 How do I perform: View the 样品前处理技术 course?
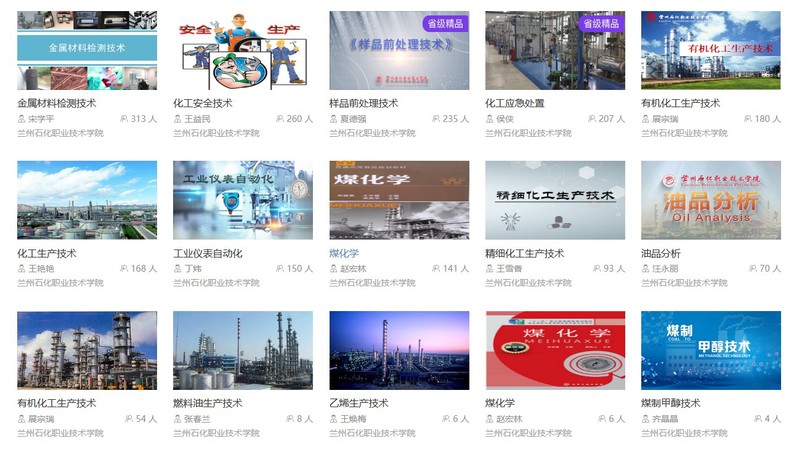click(399, 50)
